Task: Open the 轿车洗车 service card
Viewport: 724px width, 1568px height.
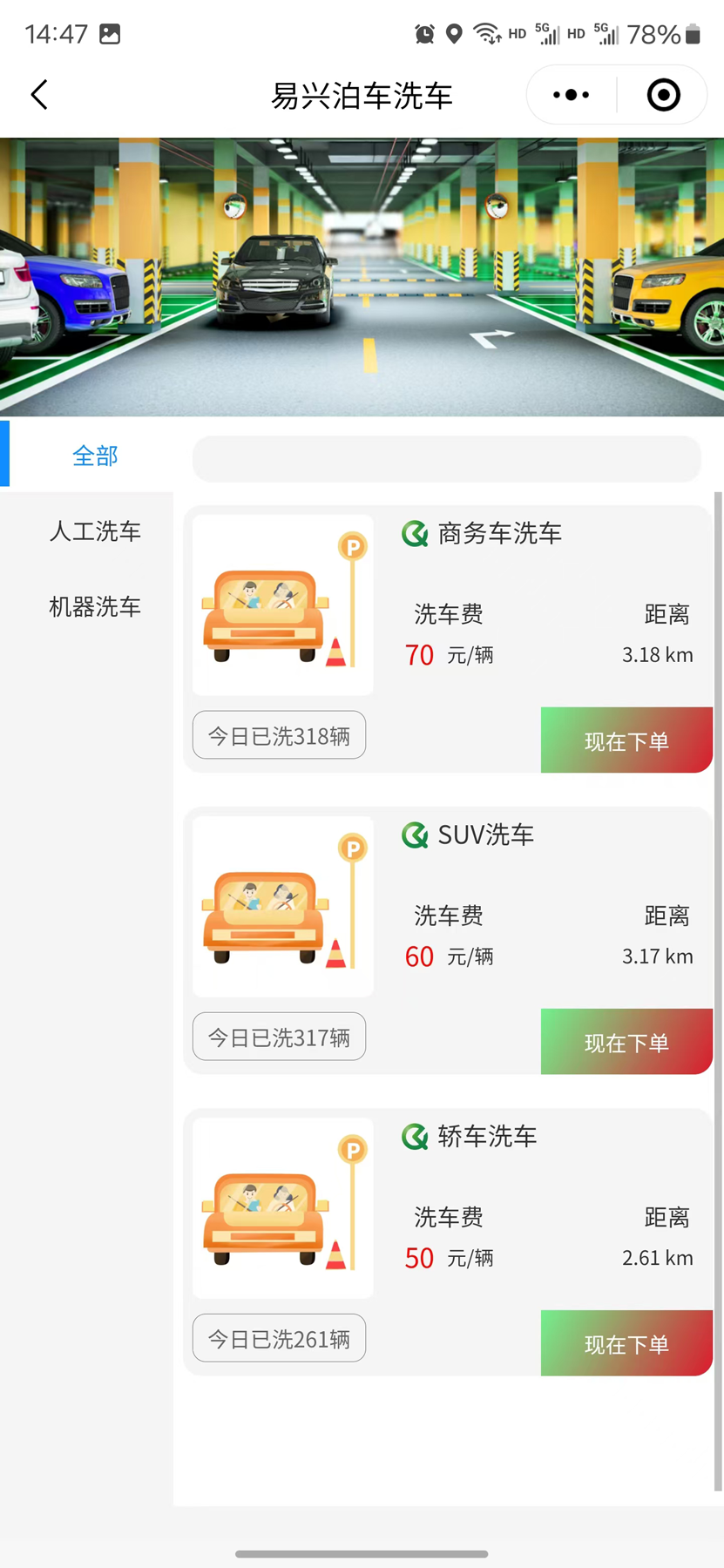Action: [487, 1136]
